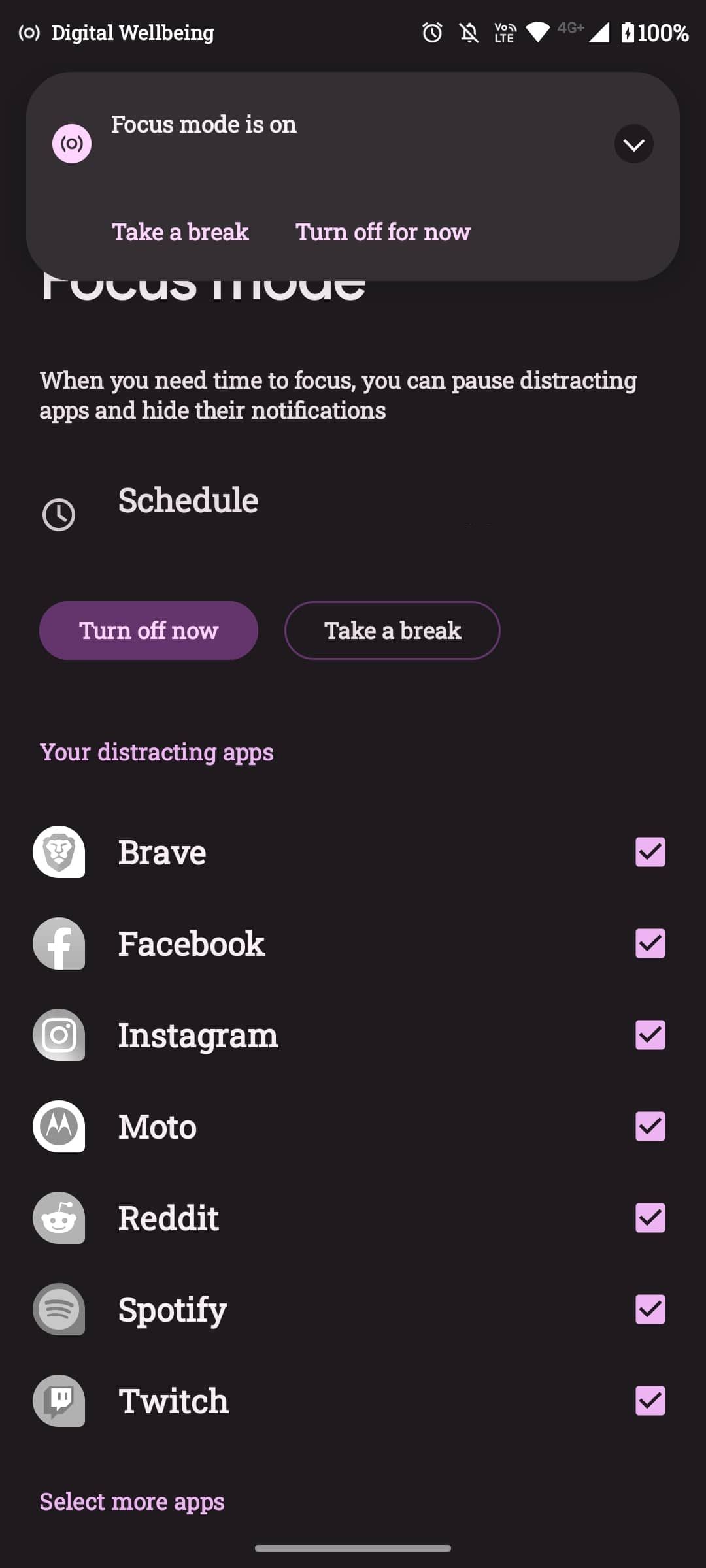706x1568 pixels.
Task: Uncheck the Facebook checkbox
Action: coord(650,943)
